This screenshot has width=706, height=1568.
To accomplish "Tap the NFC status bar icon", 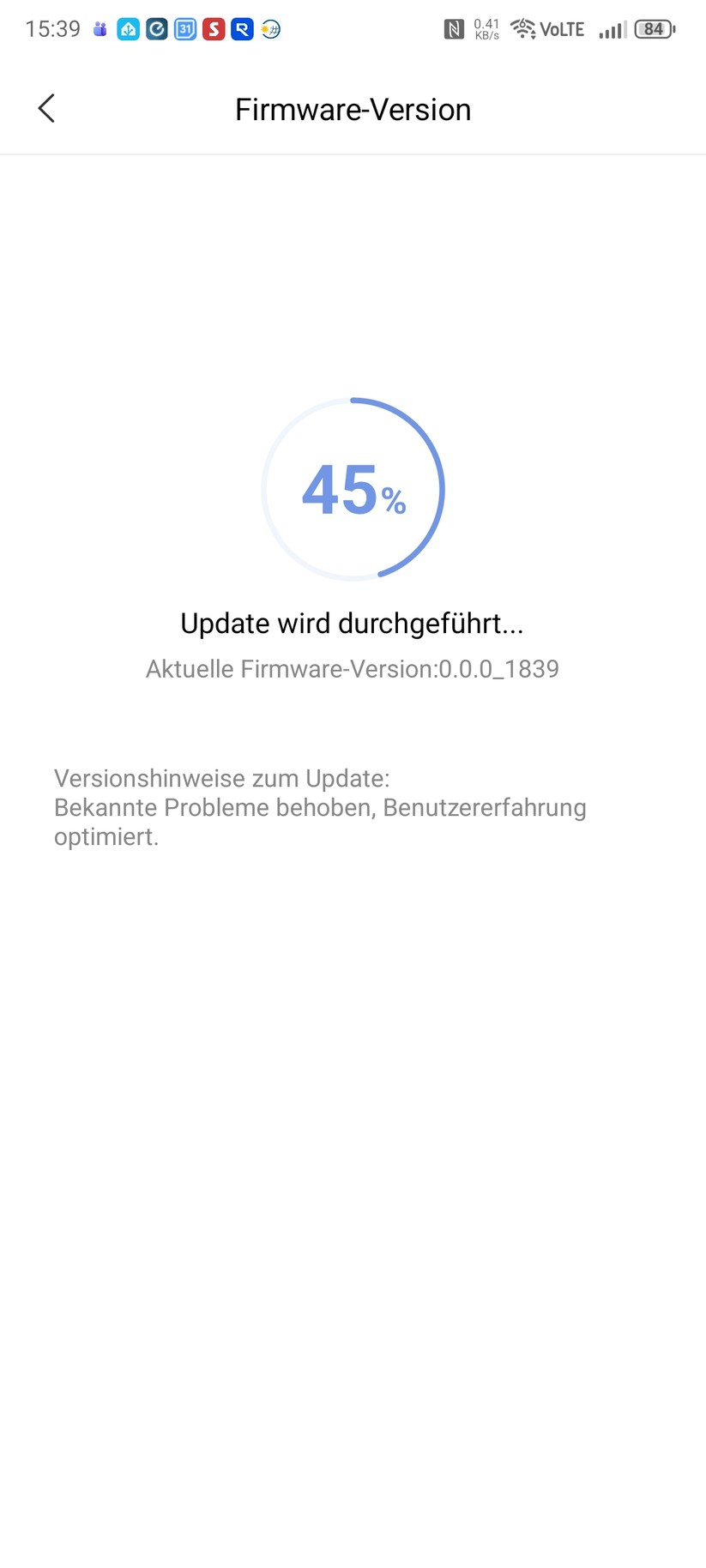I will click(x=456, y=28).
